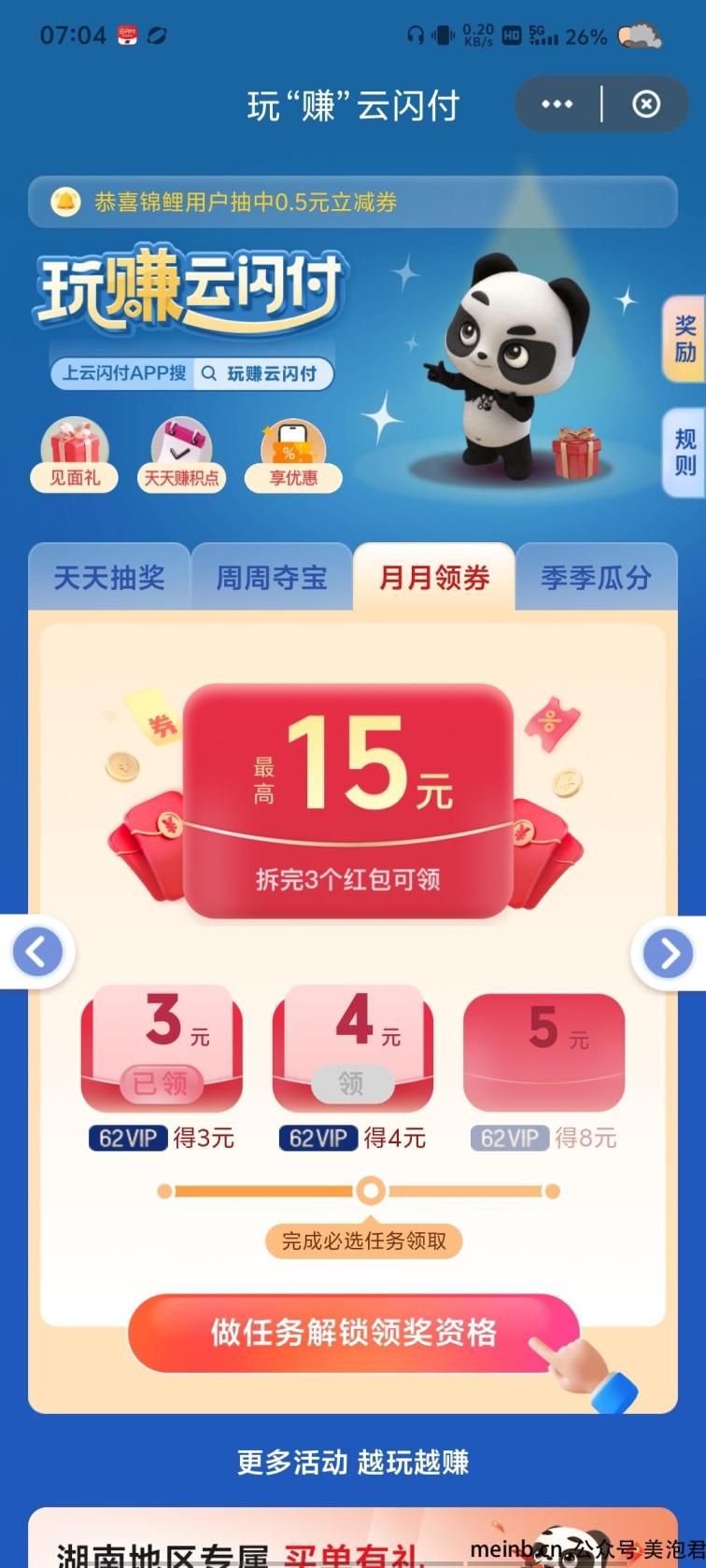Switch to the 天天抽奖 tab
706x1568 pixels.
109,578
